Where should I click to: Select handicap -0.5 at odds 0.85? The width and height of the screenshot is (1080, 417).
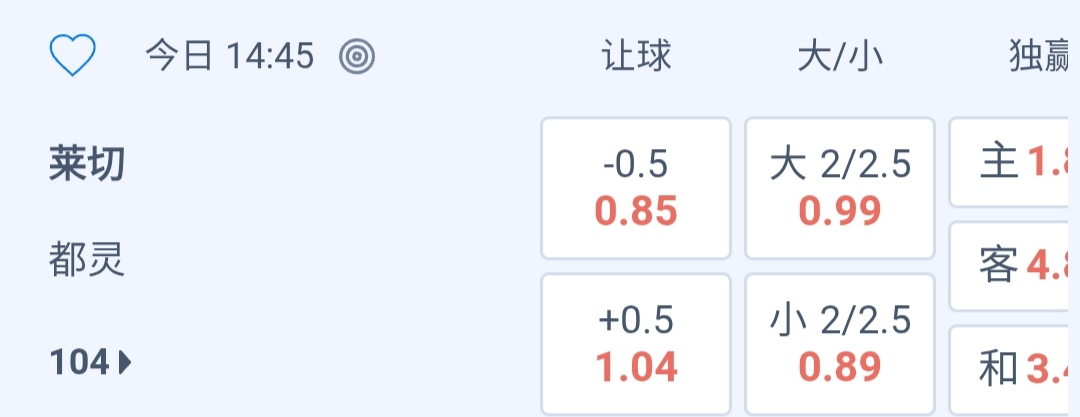pyautogui.click(x=636, y=188)
